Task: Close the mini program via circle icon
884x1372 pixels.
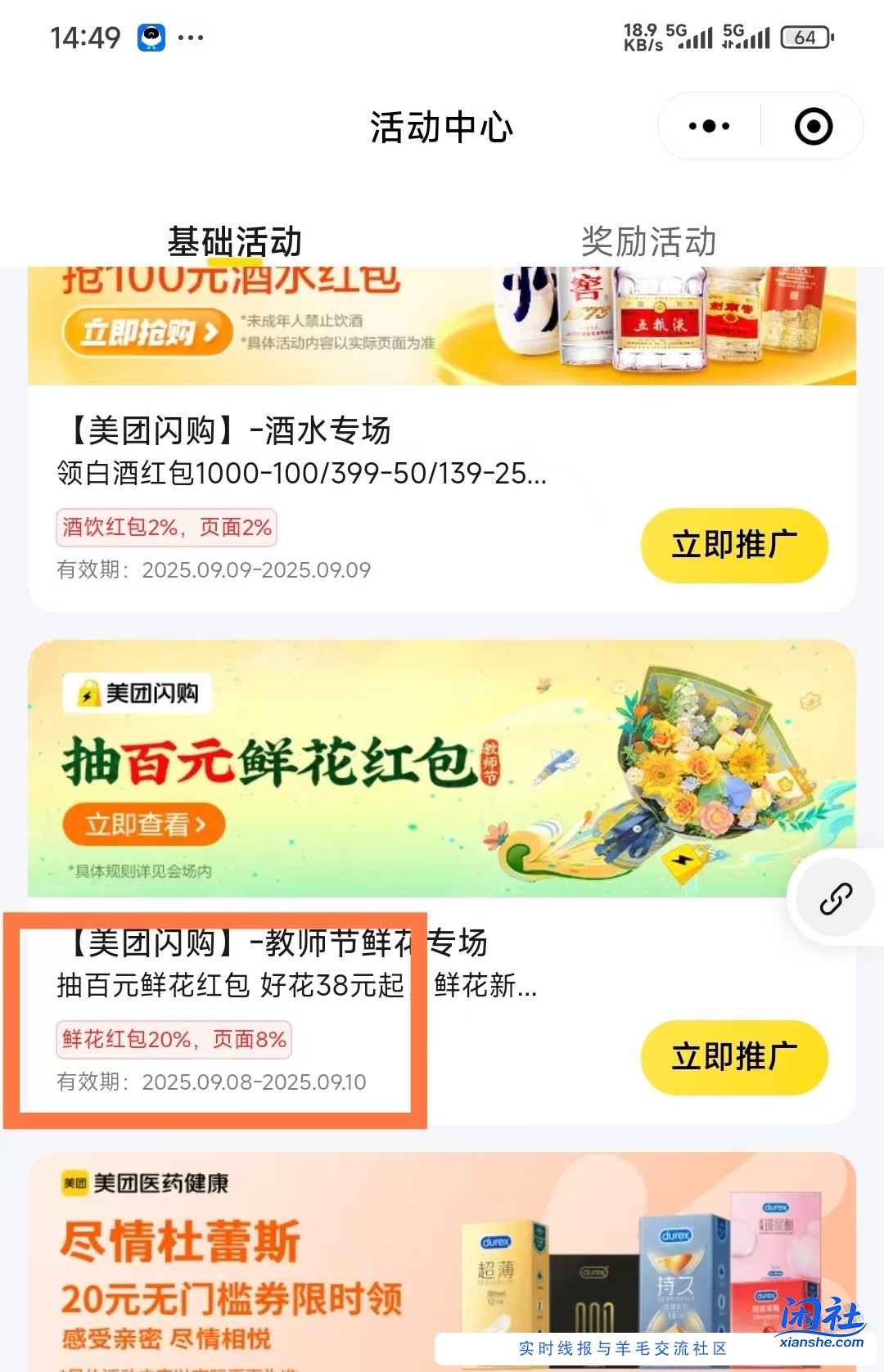Action: tap(813, 127)
